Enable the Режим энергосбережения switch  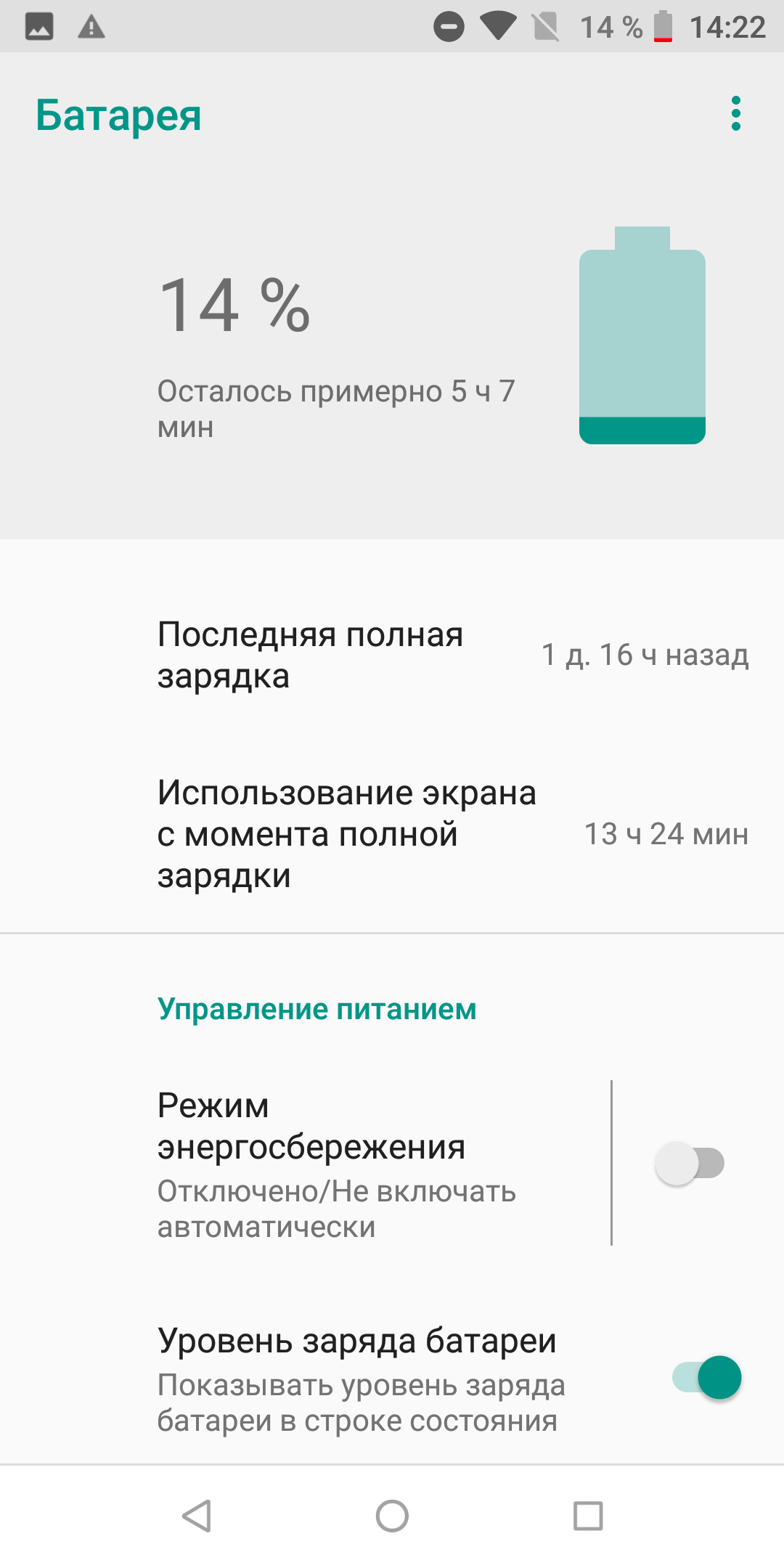[x=690, y=1163]
